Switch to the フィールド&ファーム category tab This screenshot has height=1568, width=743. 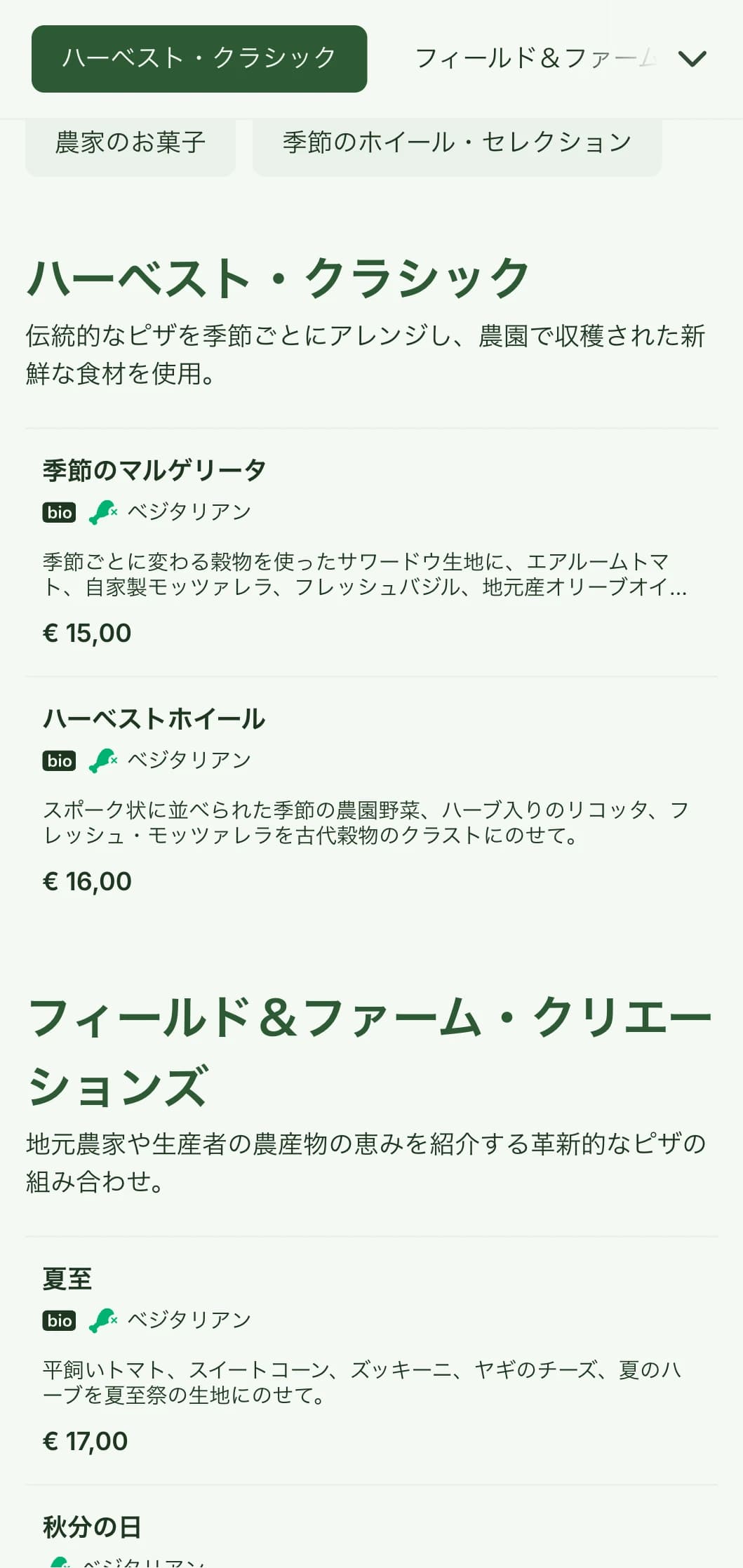535,59
